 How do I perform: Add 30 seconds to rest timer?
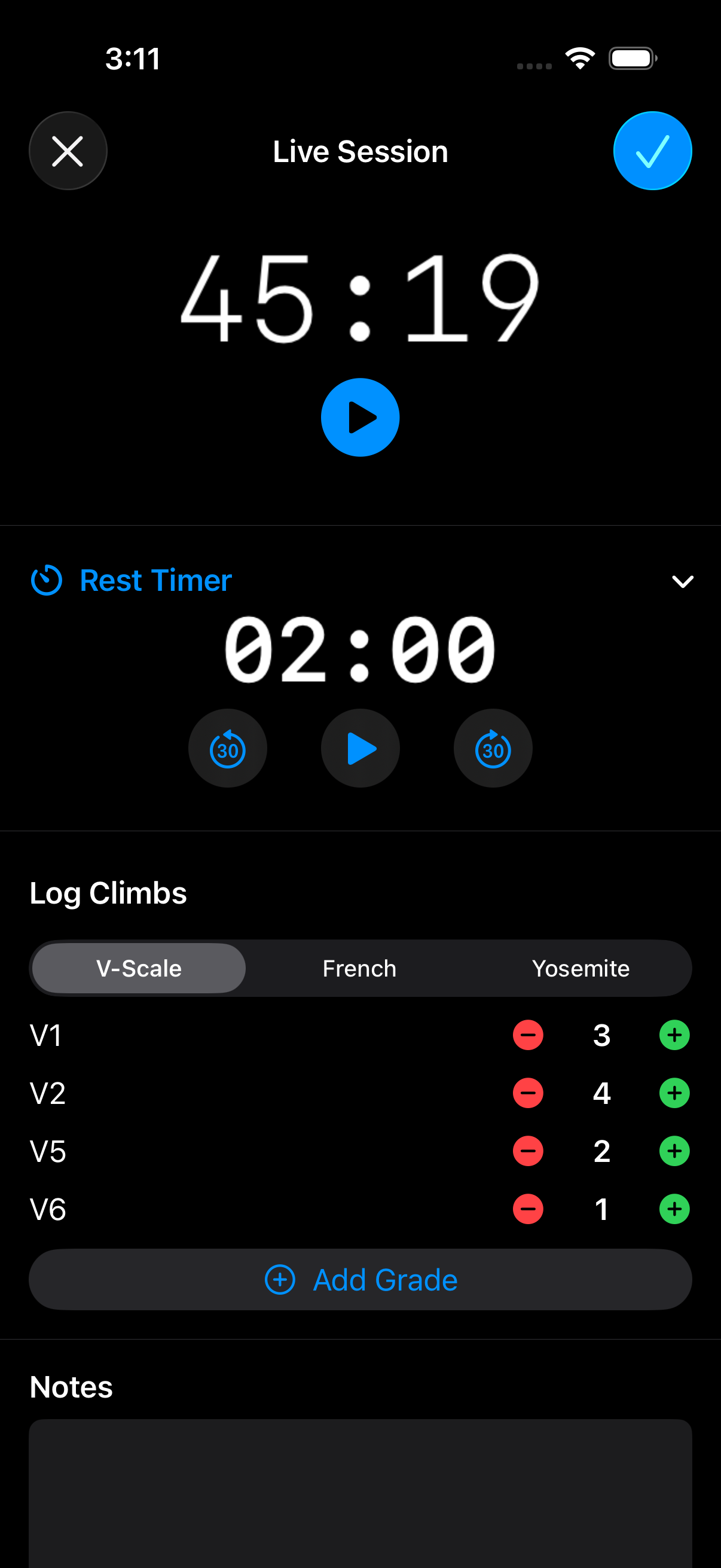493,748
